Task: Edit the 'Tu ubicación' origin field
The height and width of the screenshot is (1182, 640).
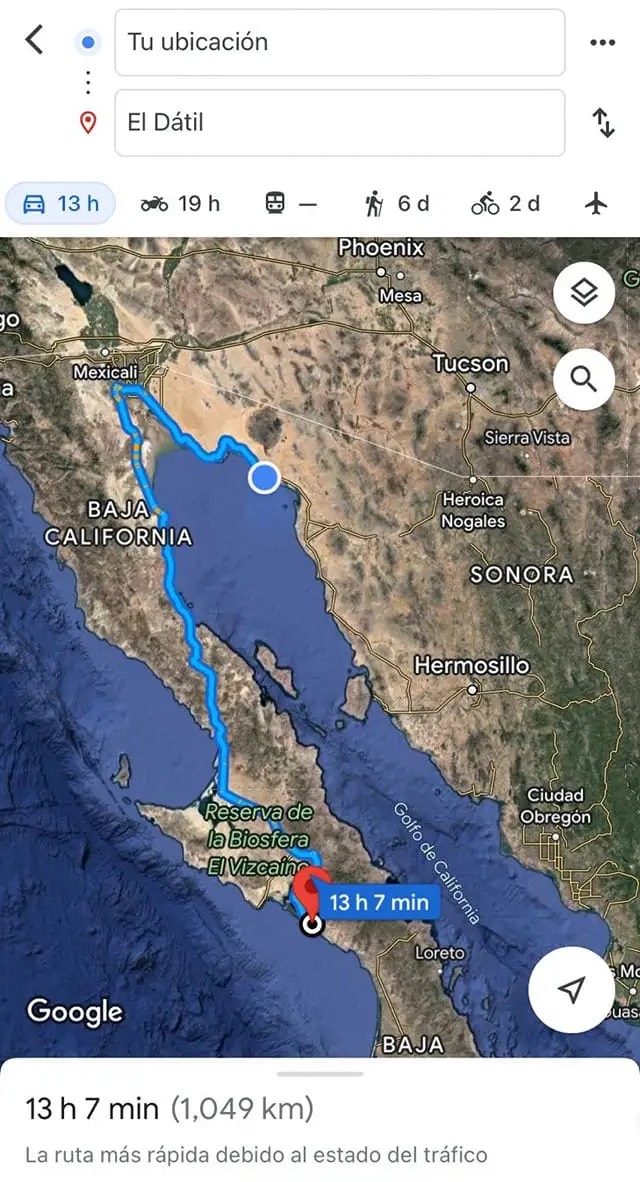Action: [340, 42]
